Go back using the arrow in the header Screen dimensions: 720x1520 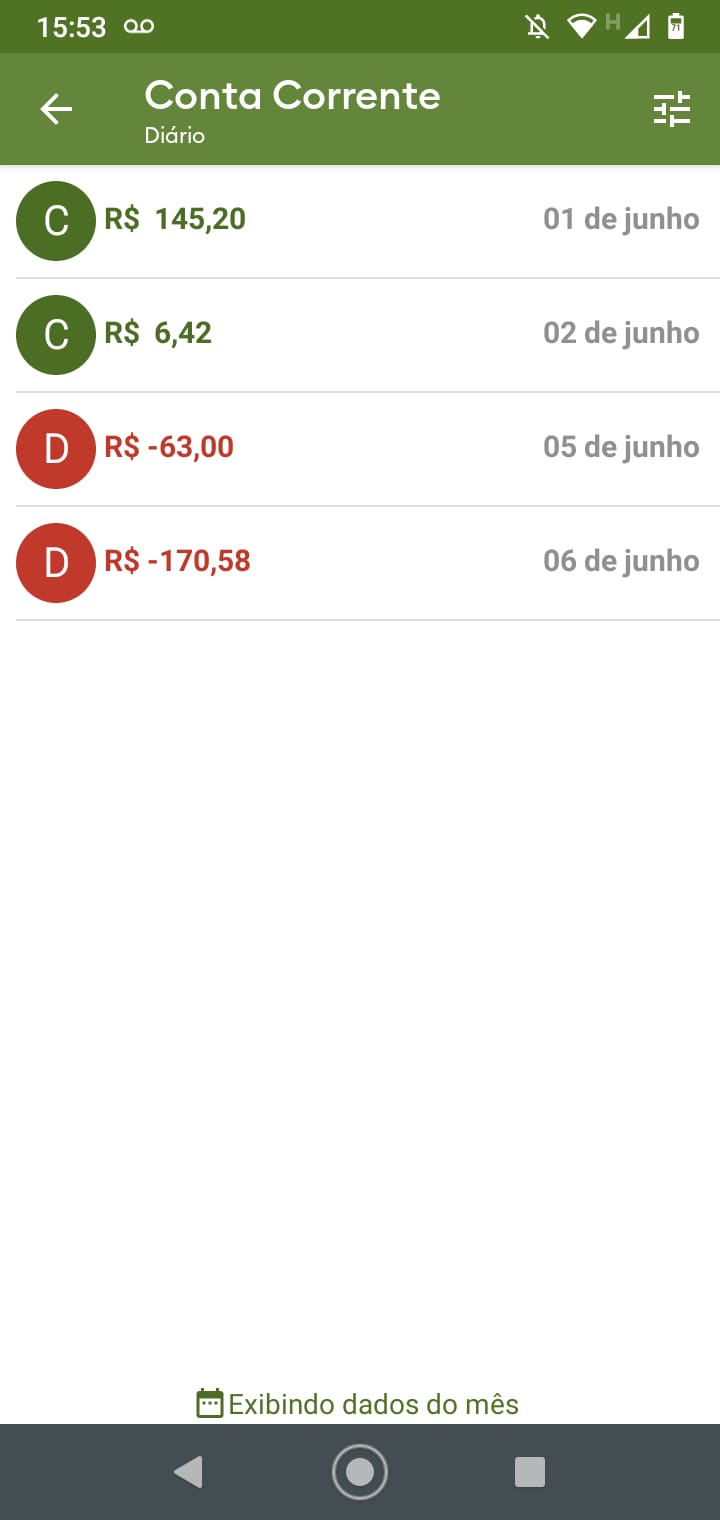56,109
